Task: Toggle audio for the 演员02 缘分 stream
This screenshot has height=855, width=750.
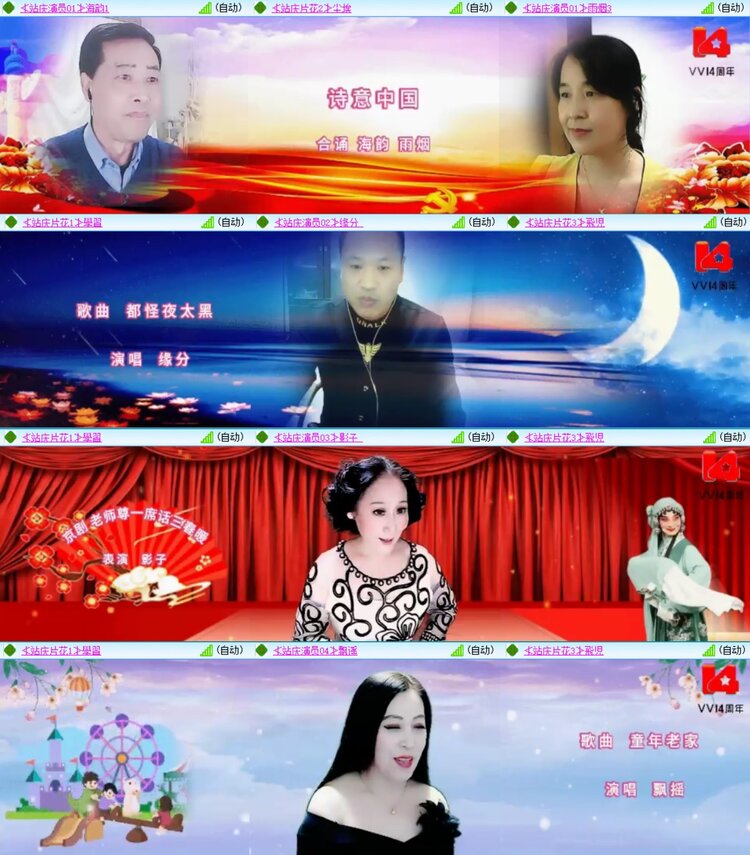Action: point(256,222)
